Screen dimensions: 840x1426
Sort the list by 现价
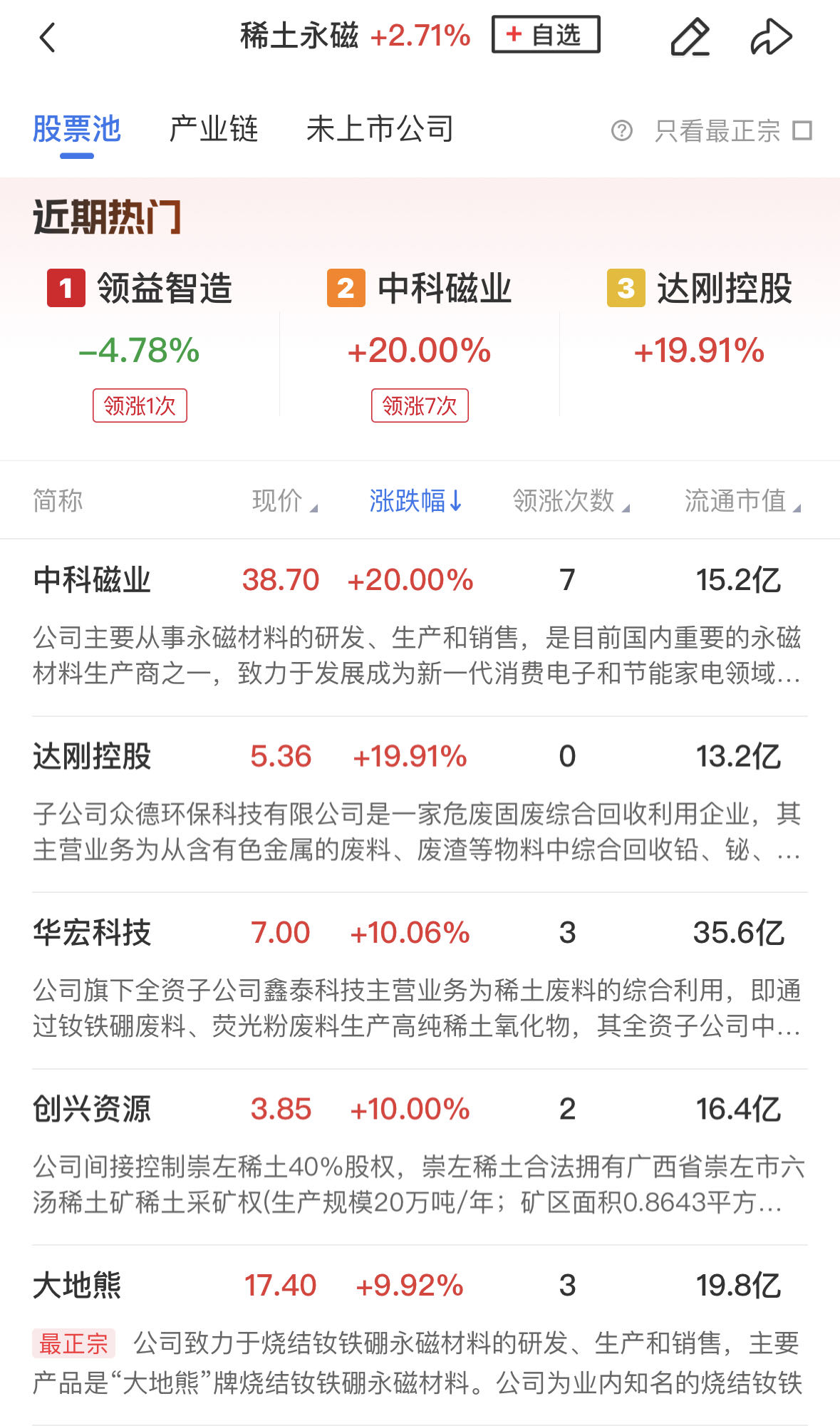[x=284, y=501]
